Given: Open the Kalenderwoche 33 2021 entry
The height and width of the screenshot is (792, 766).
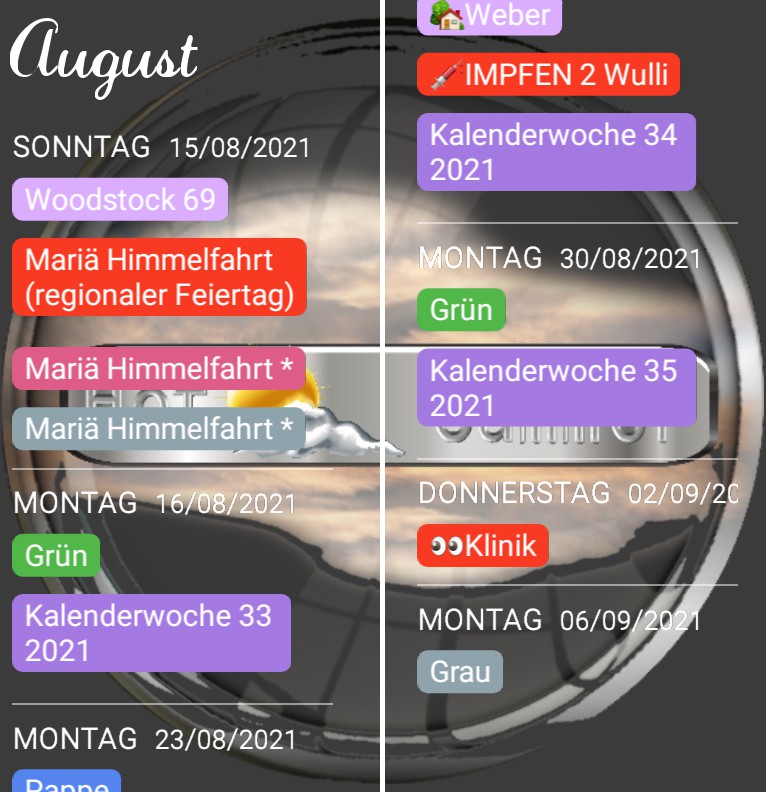Looking at the screenshot, I should click(151, 633).
